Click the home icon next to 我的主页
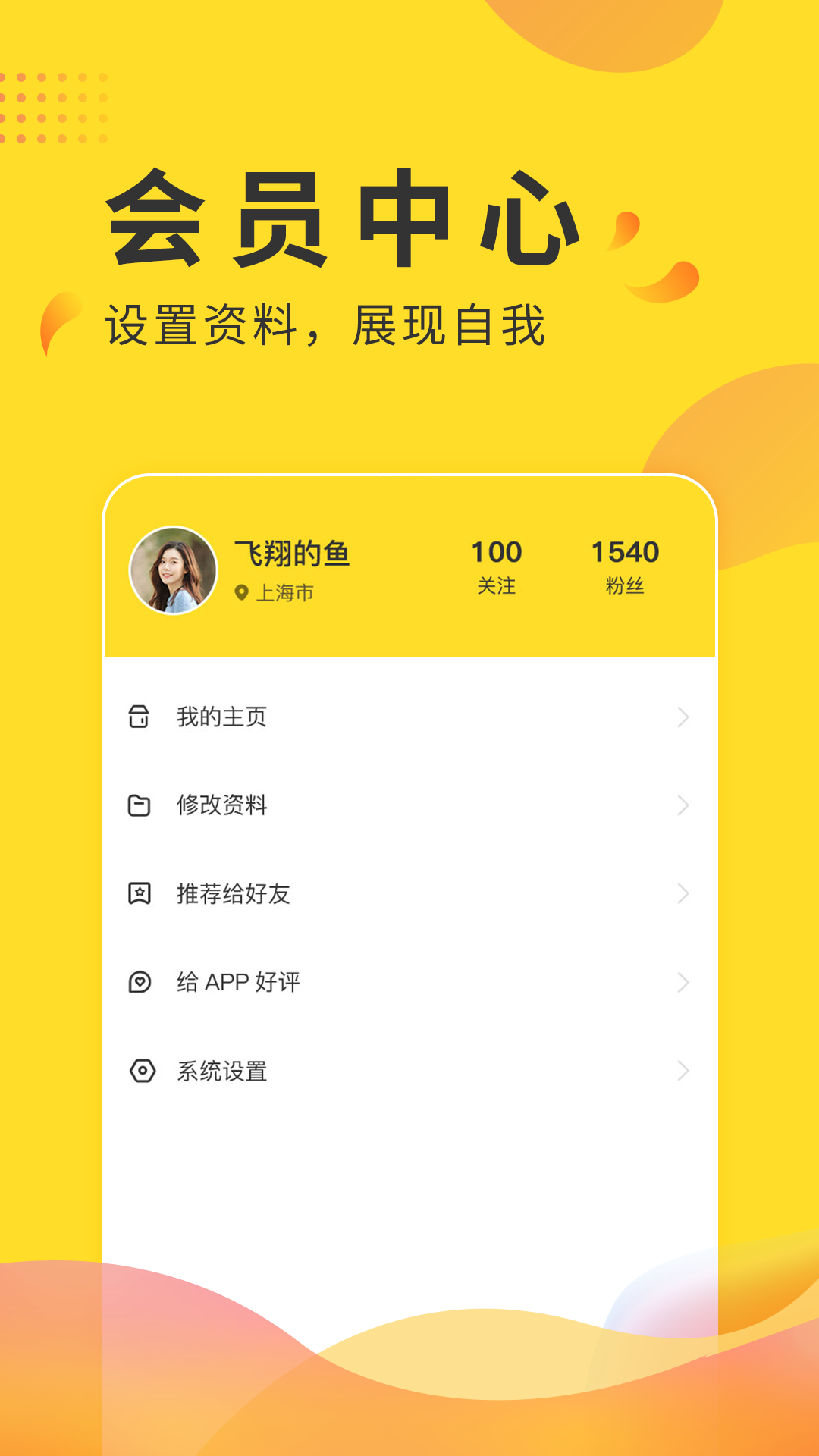The height and width of the screenshot is (1456, 819). 139,717
